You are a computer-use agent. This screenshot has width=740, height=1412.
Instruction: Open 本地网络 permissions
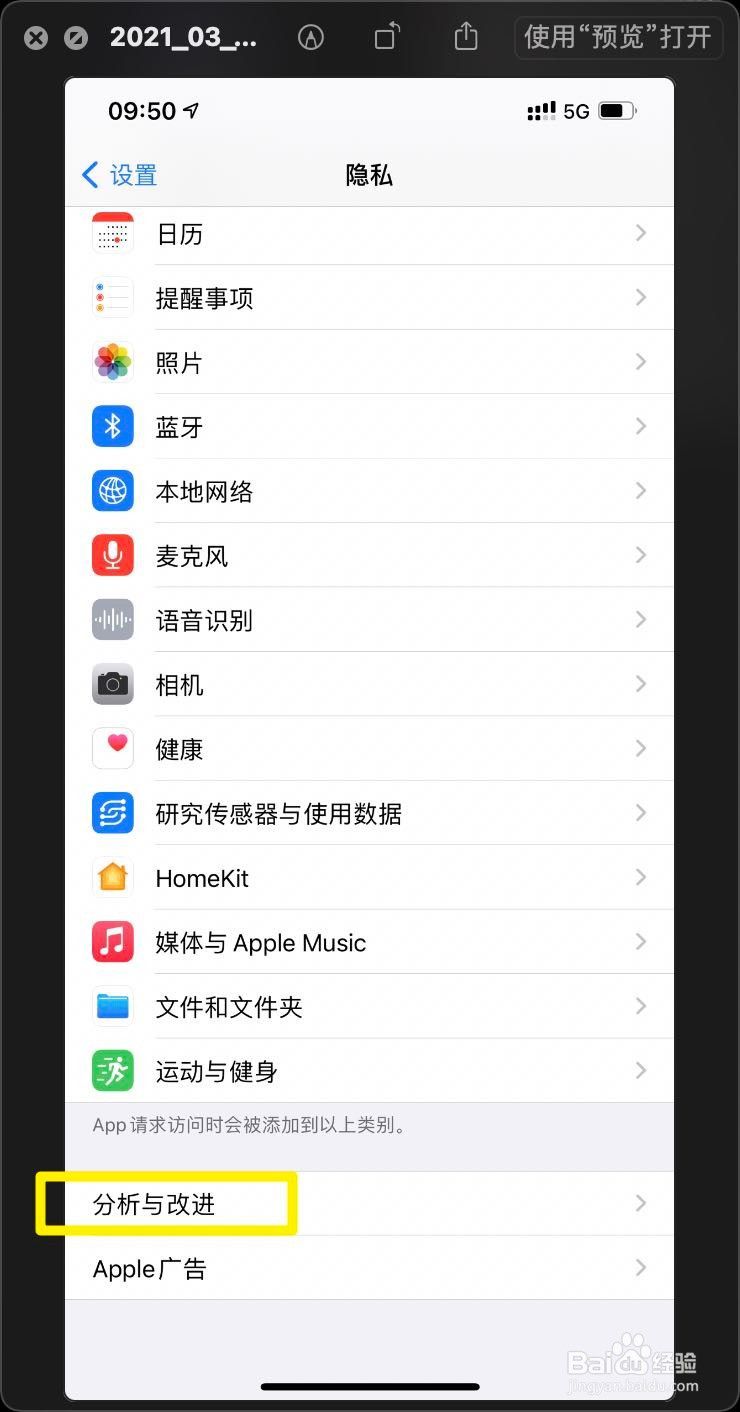pos(369,491)
